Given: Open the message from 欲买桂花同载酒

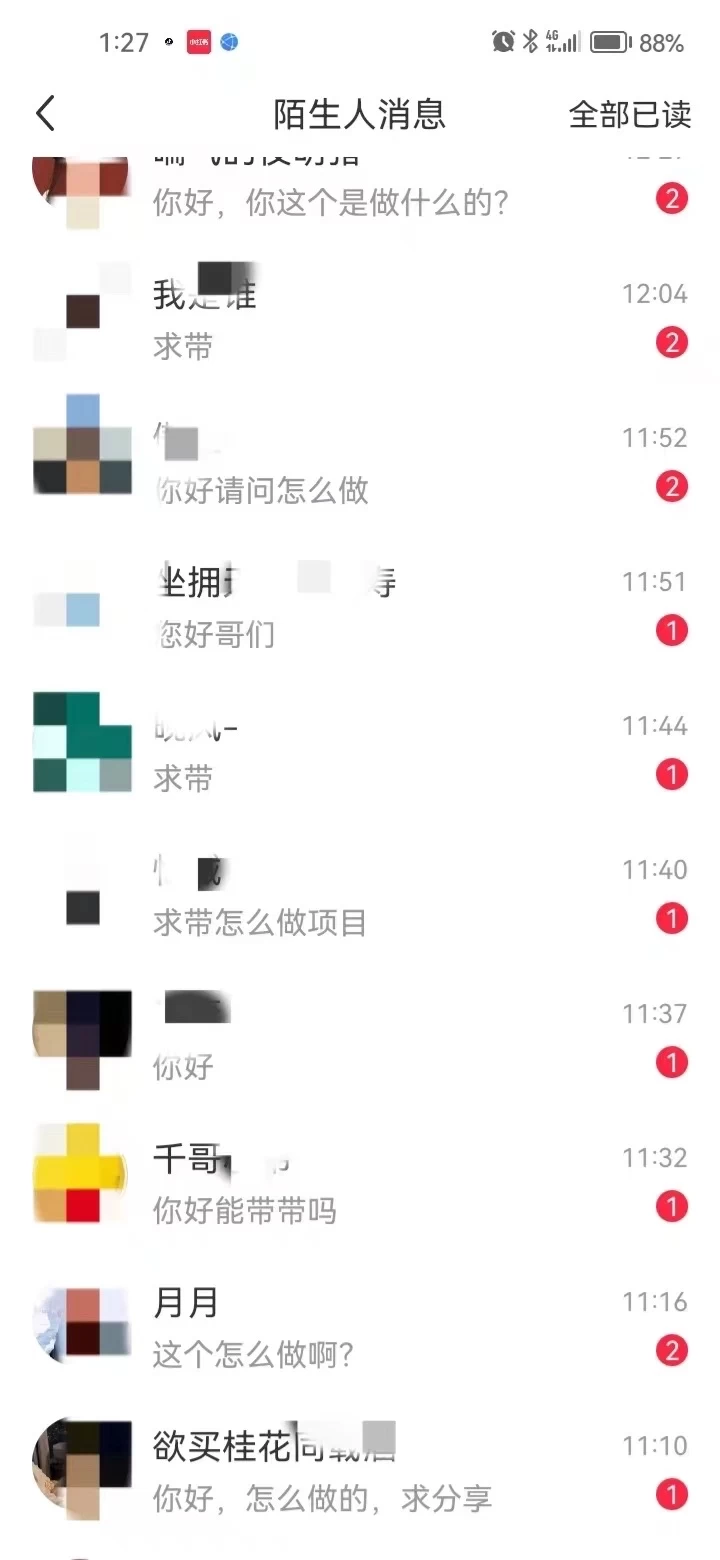Looking at the screenshot, I should pyautogui.click(x=360, y=1468).
